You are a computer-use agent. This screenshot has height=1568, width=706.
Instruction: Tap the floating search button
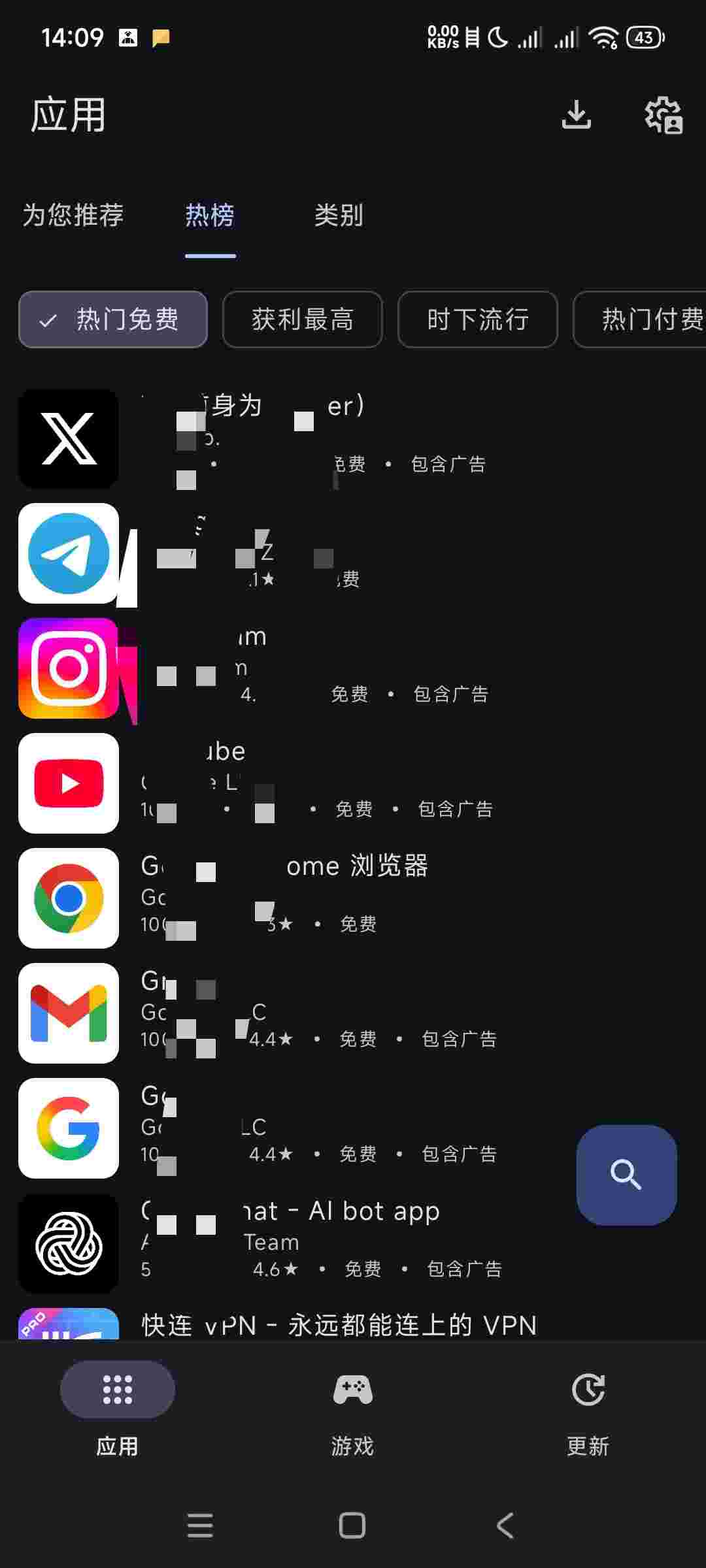tap(626, 1175)
